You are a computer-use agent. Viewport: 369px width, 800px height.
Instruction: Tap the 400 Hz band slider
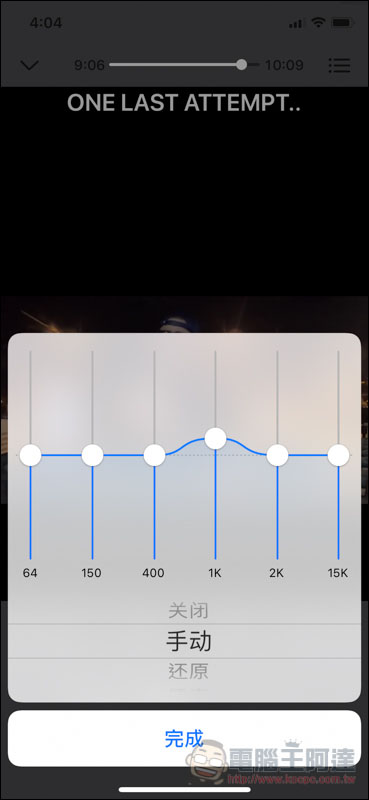pyautogui.click(x=154, y=455)
